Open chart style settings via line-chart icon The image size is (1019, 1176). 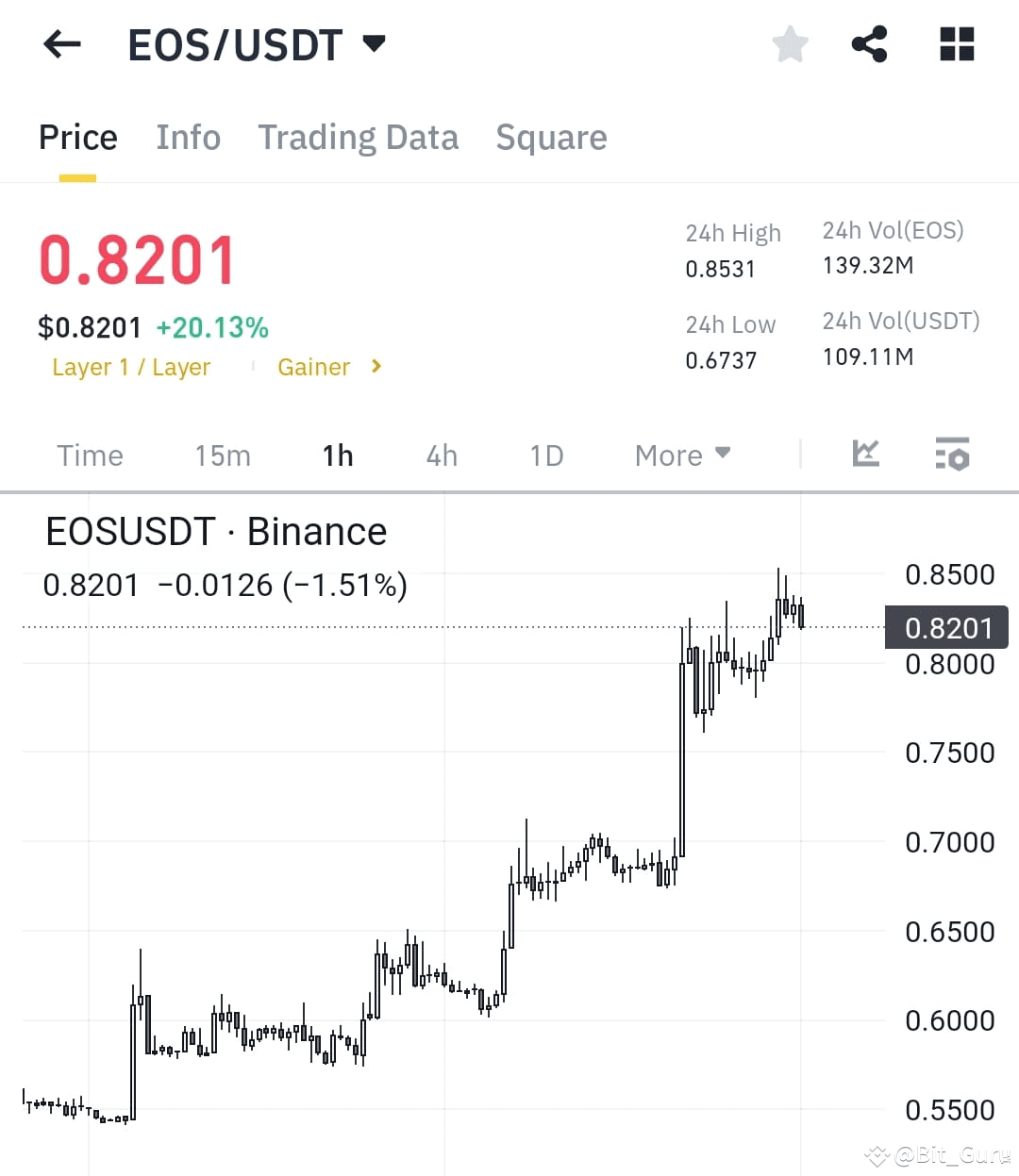(x=865, y=455)
